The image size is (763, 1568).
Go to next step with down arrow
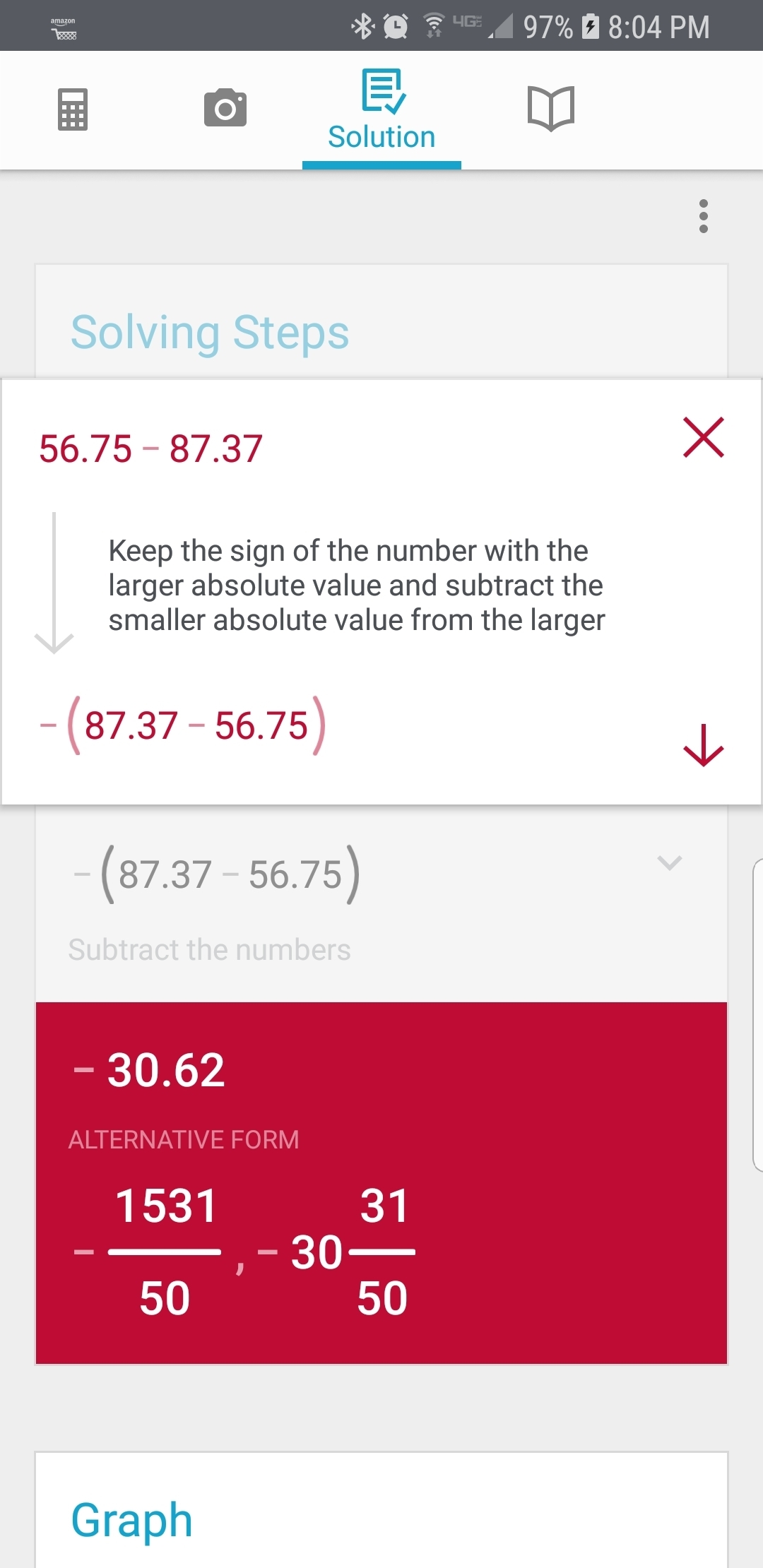[x=704, y=745]
